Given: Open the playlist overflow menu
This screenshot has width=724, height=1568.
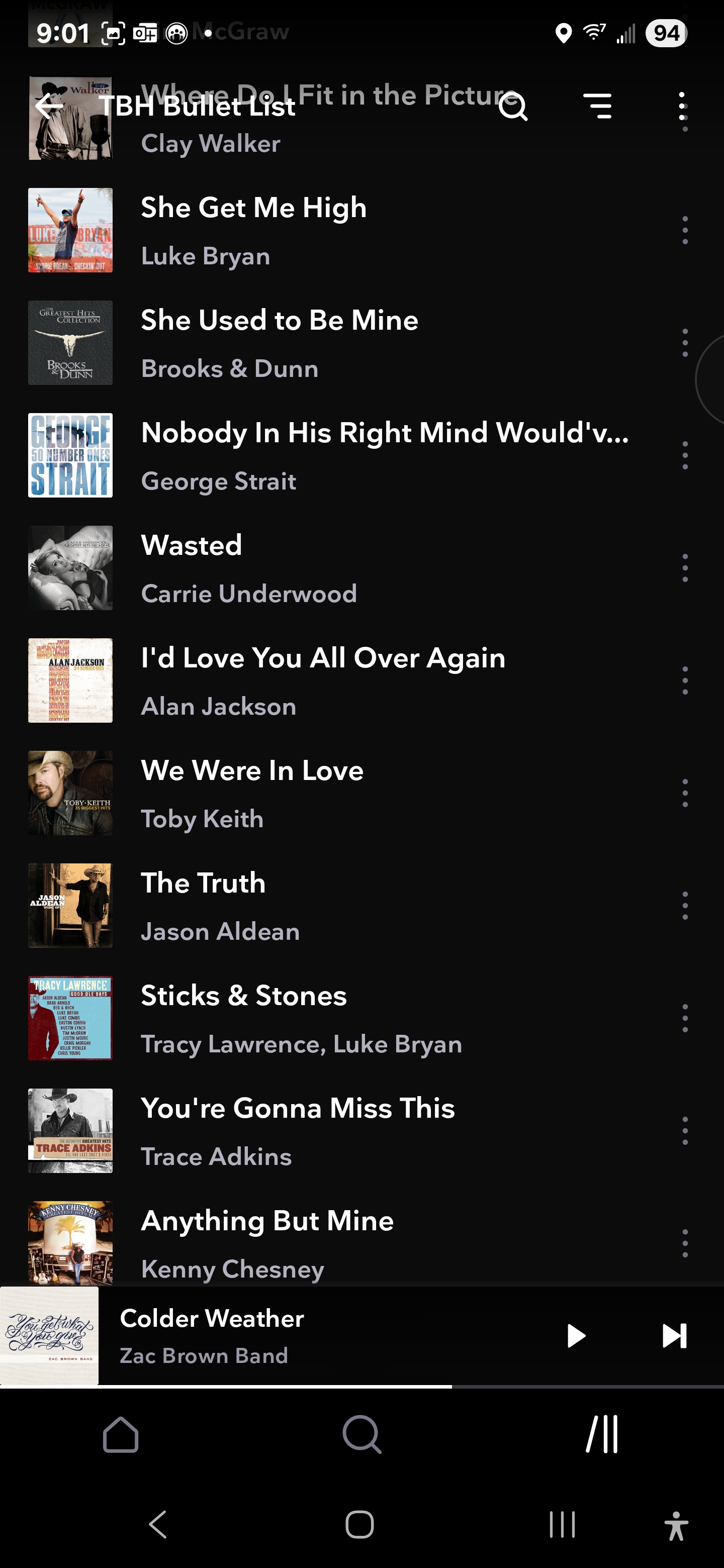Looking at the screenshot, I should click(682, 107).
